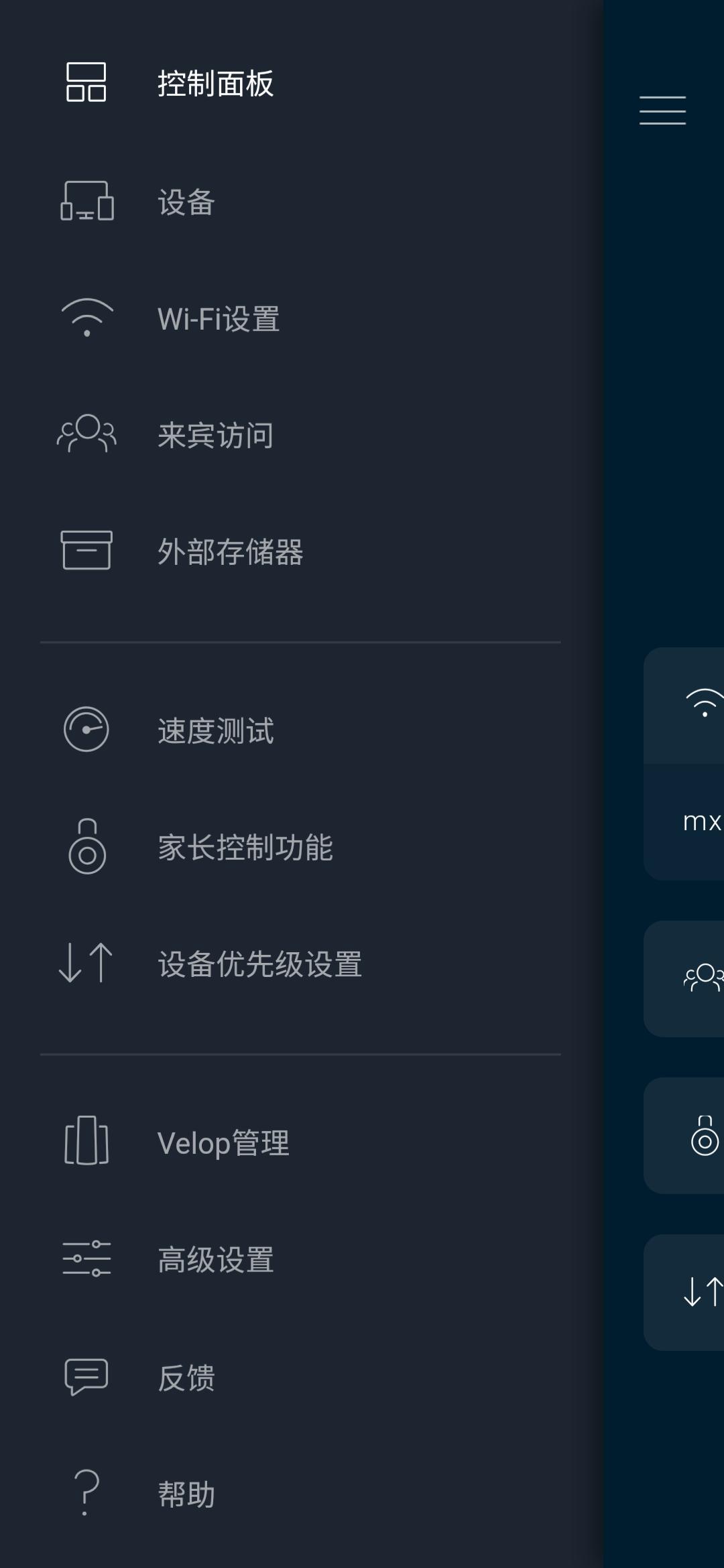Tap the 帮助 question mark icon

point(84,1493)
